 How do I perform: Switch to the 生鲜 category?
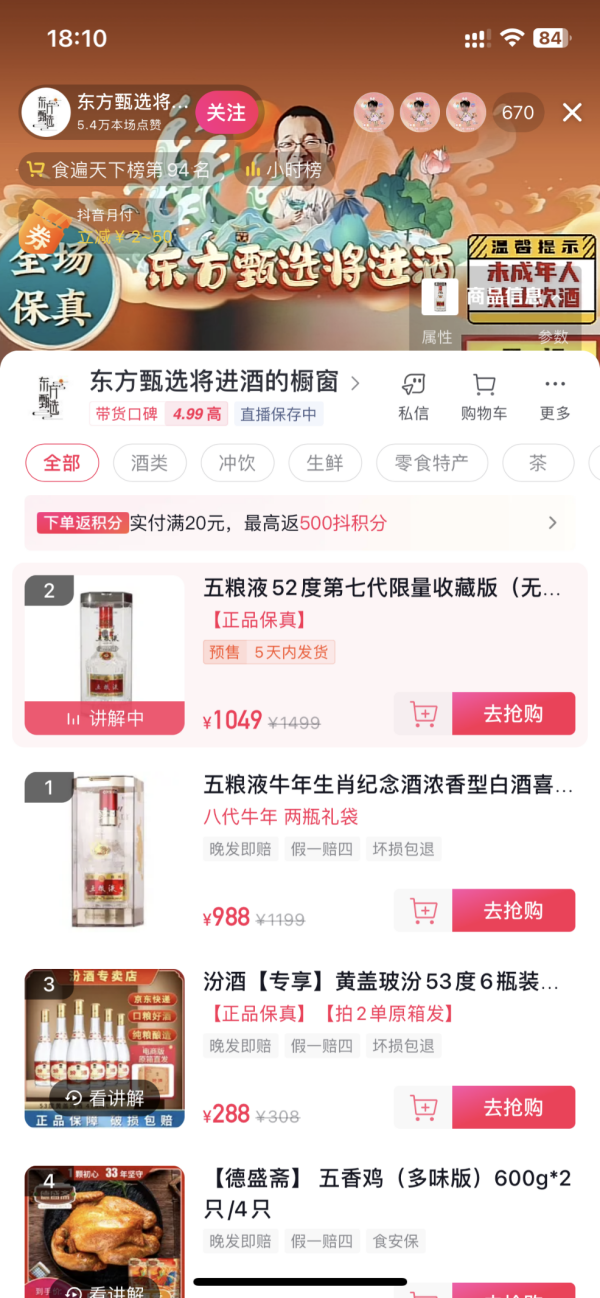[x=325, y=463]
